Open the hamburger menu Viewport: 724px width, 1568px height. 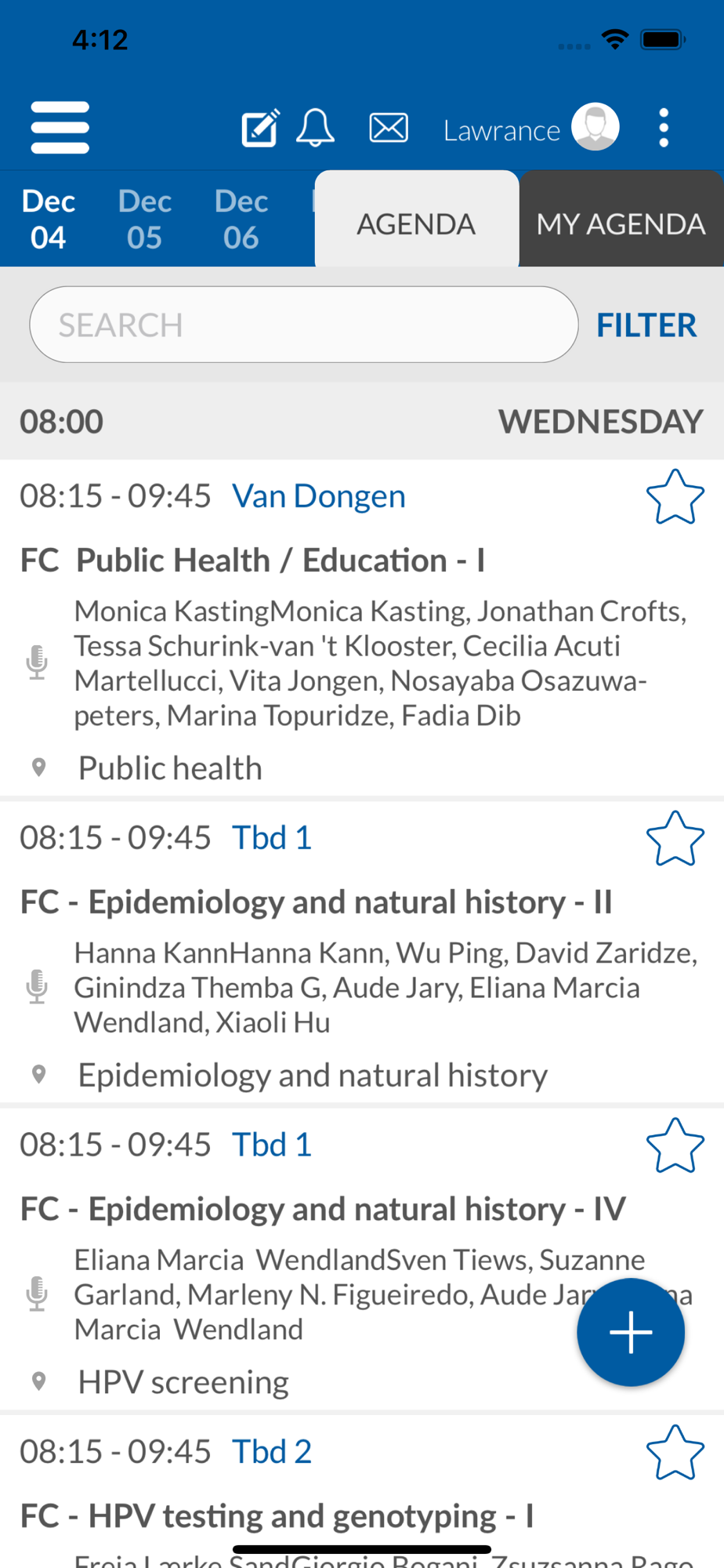click(60, 127)
